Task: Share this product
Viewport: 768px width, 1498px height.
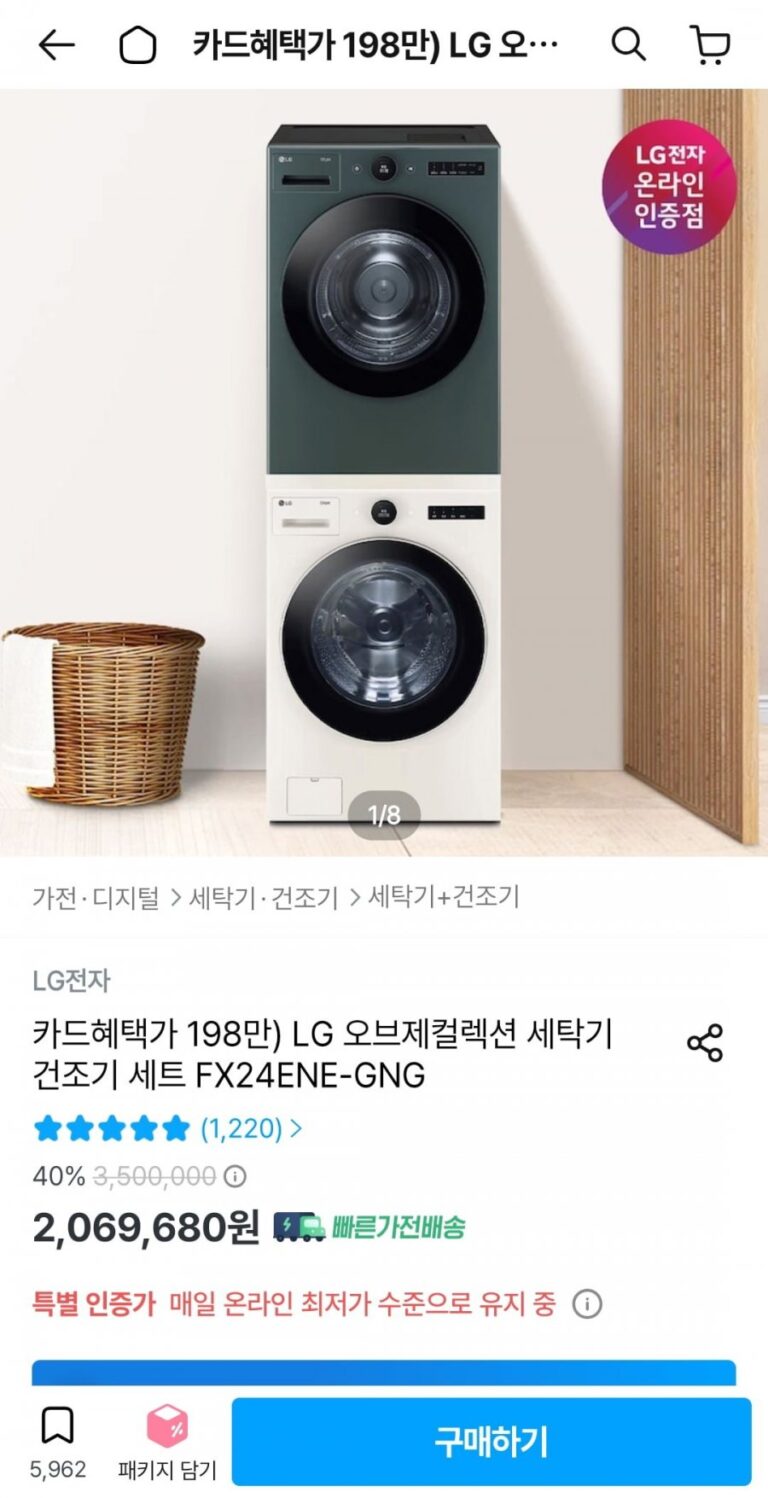Action: pyautogui.click(x=705, y=1042)
